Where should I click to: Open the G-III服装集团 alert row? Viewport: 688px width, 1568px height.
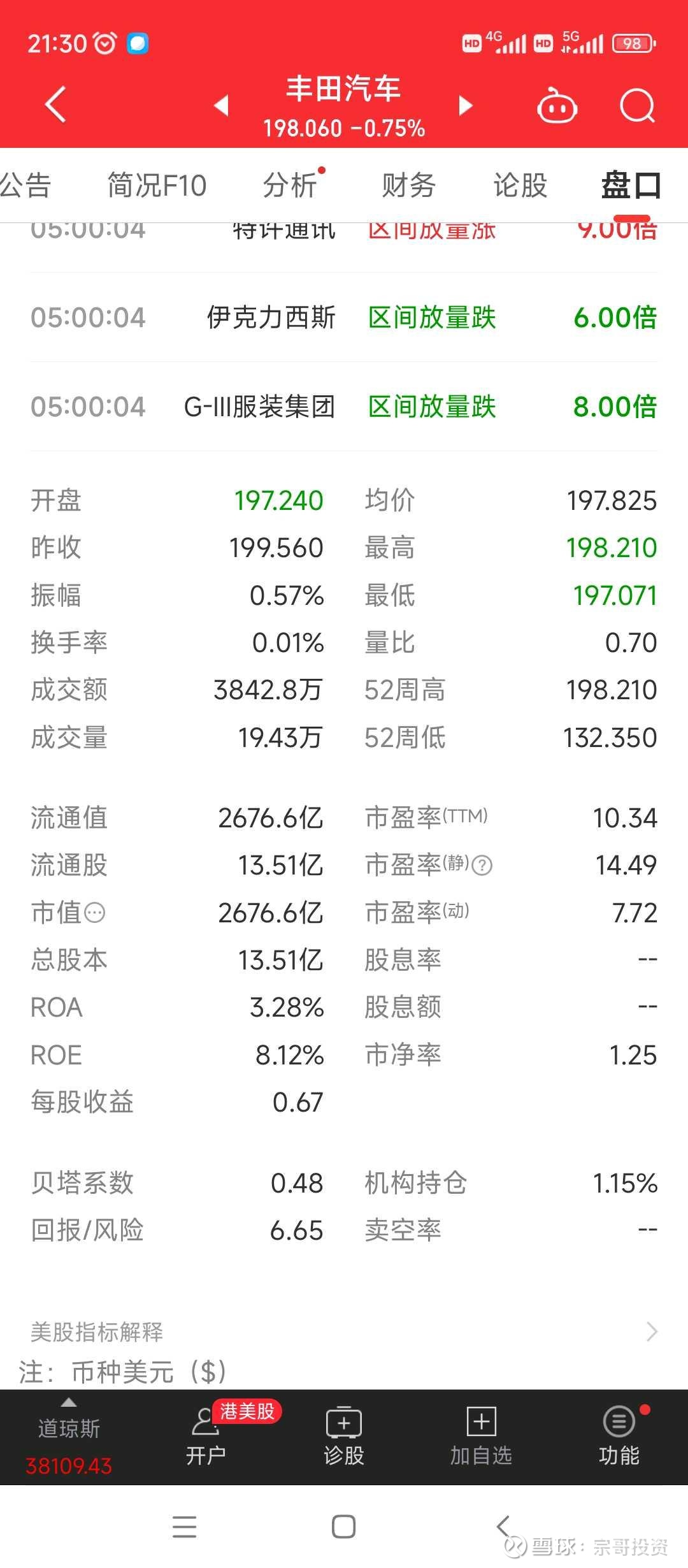(x=344, y=407)
